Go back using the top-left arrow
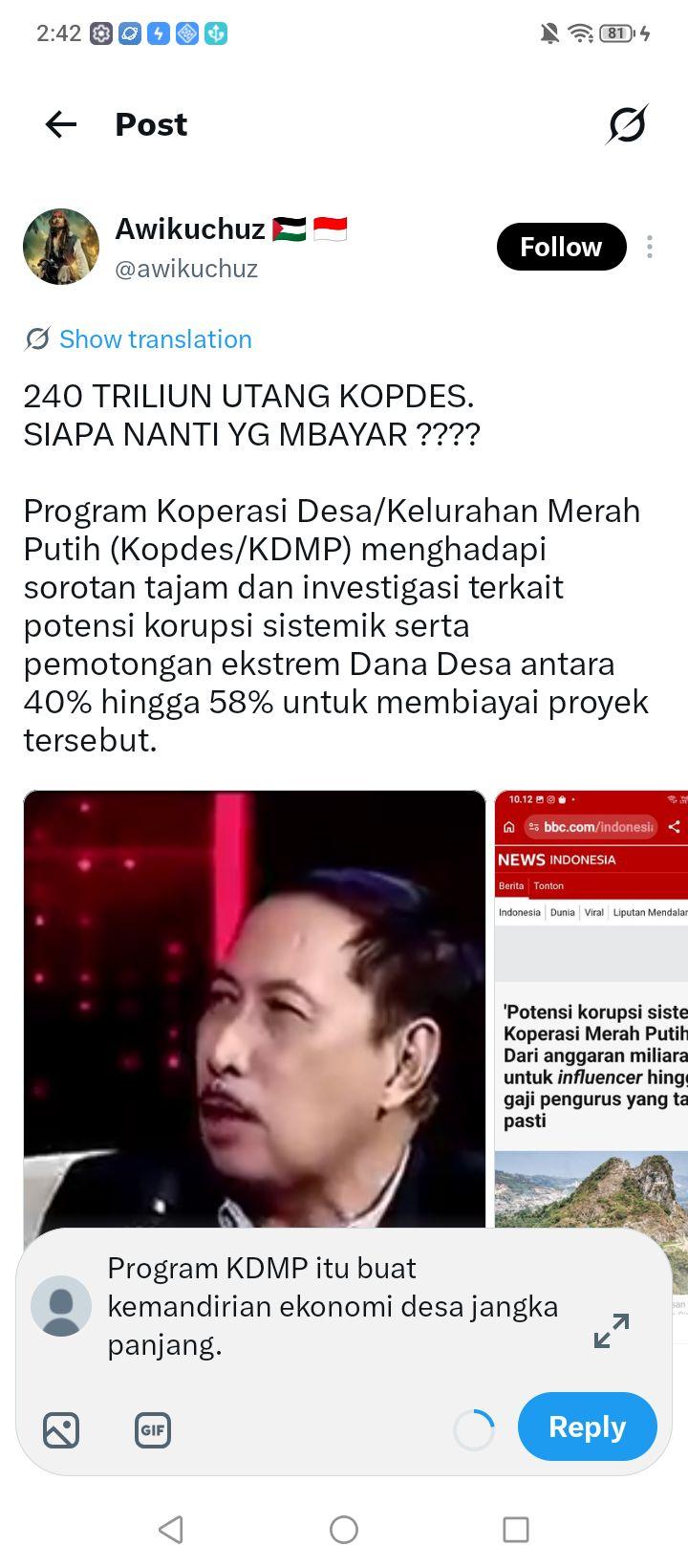Screen dimensions: 688x1568 [x=60, y=124]
